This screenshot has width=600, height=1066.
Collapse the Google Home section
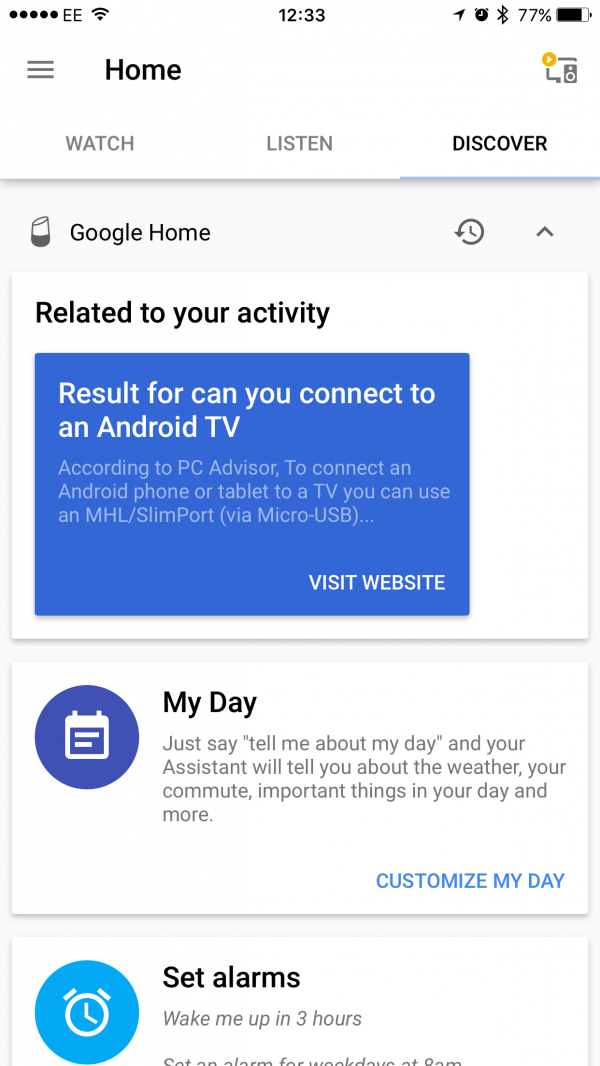[544, 232]
